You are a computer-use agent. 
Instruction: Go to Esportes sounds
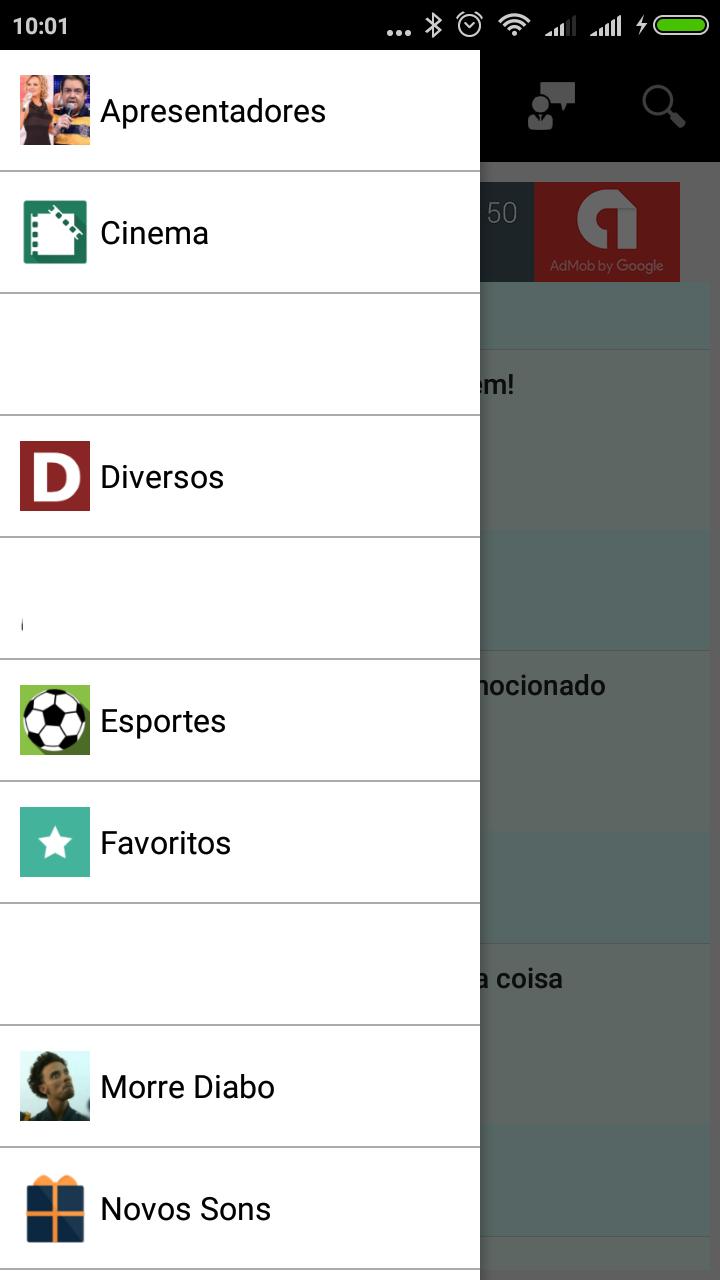163,721
